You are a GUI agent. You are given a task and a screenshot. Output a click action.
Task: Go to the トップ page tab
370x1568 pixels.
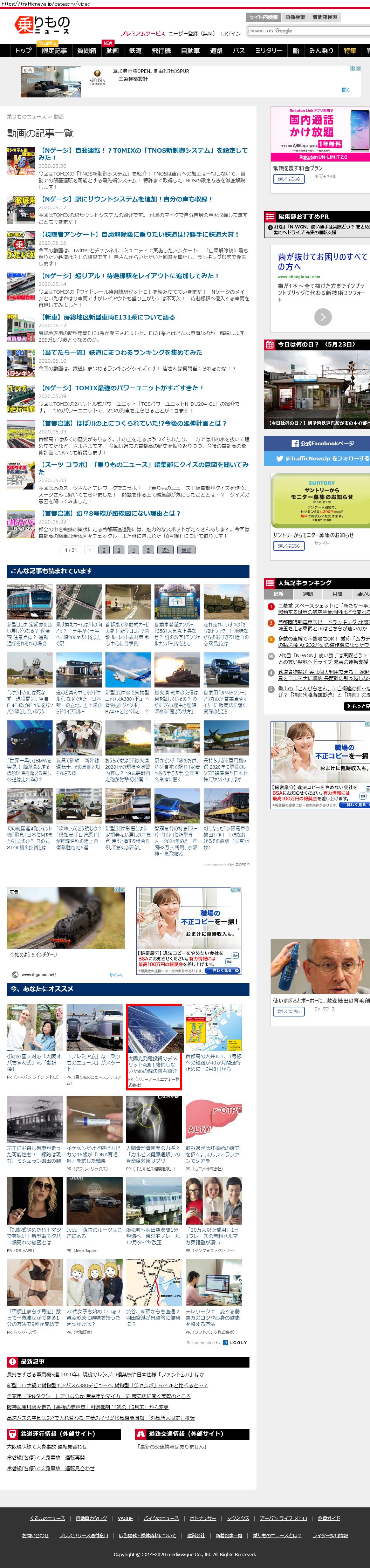point(23,50)
